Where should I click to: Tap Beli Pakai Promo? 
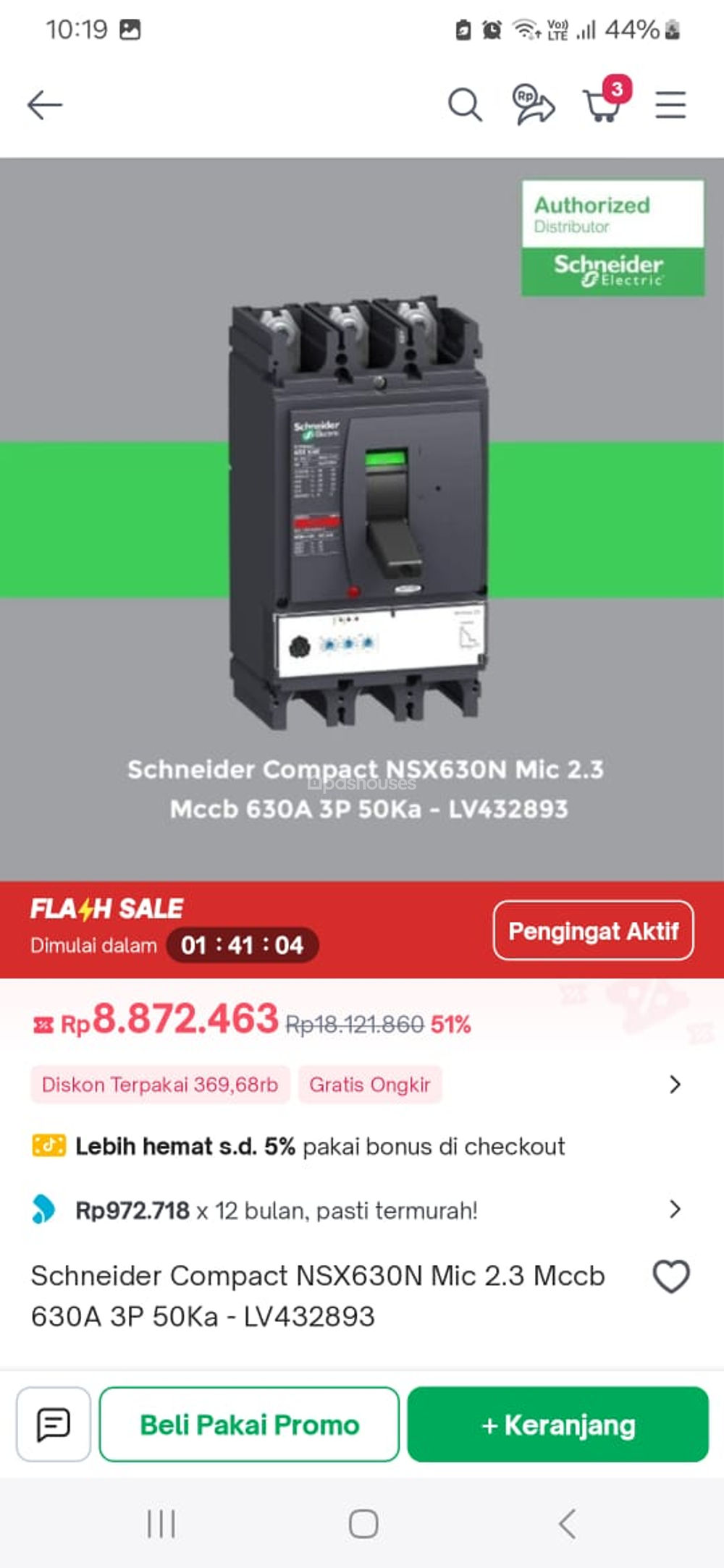[249, 1424]
